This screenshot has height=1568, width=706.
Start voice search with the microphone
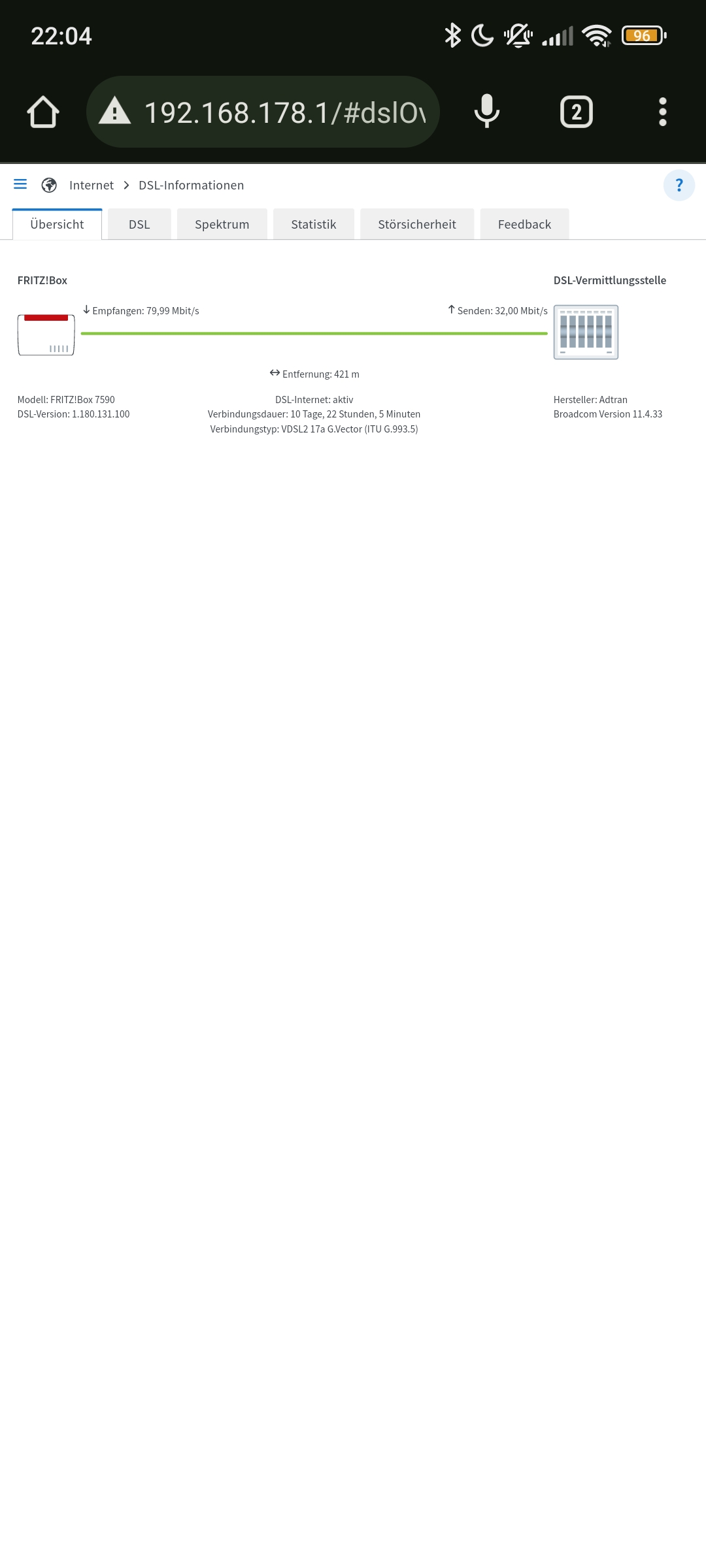[x=486, y=111]
